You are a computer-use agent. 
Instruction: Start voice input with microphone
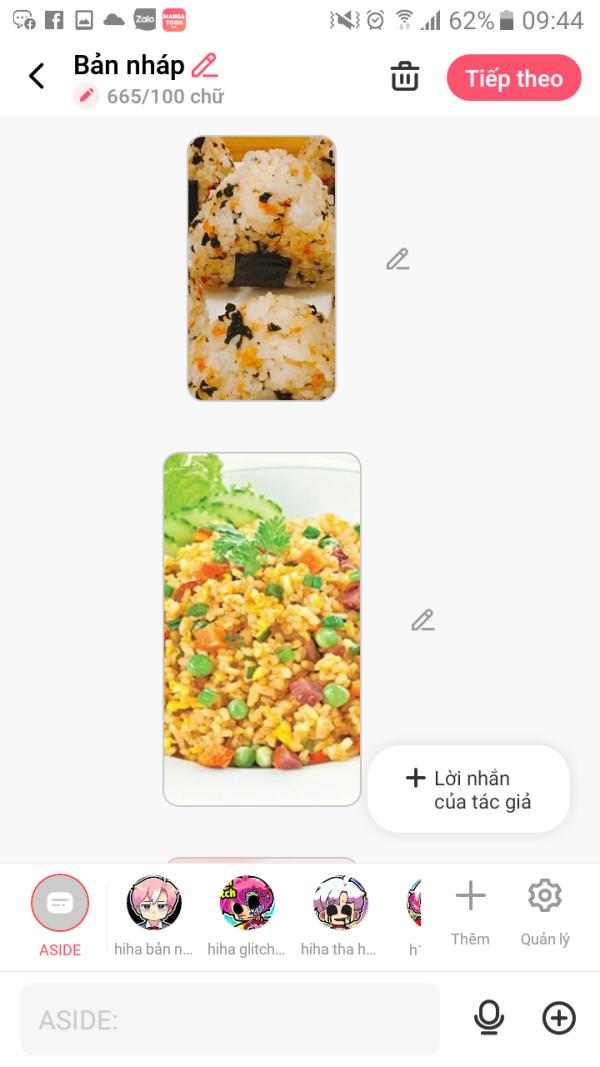coord(488,1018)
